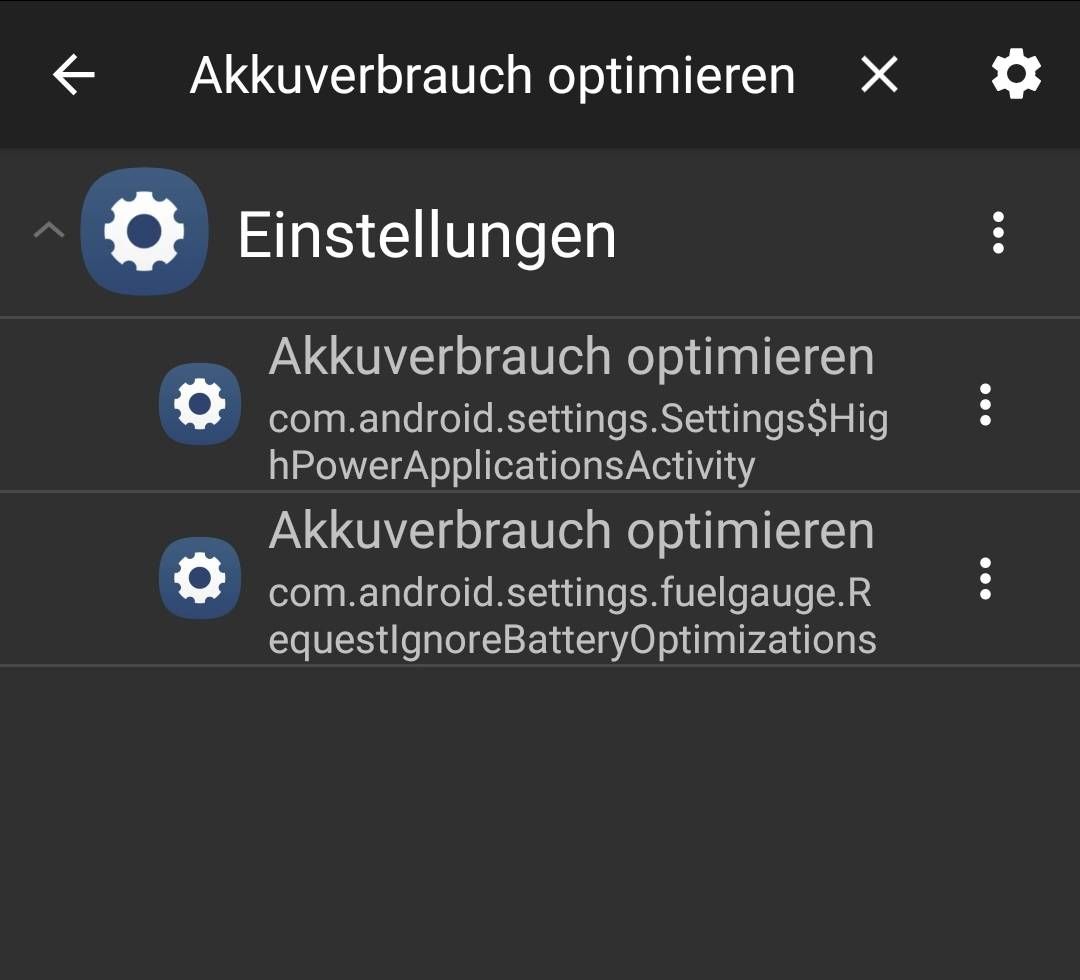Go back using the arrow icon
Viewport: 1080px width, 980px height.
(x=73, y=75)
